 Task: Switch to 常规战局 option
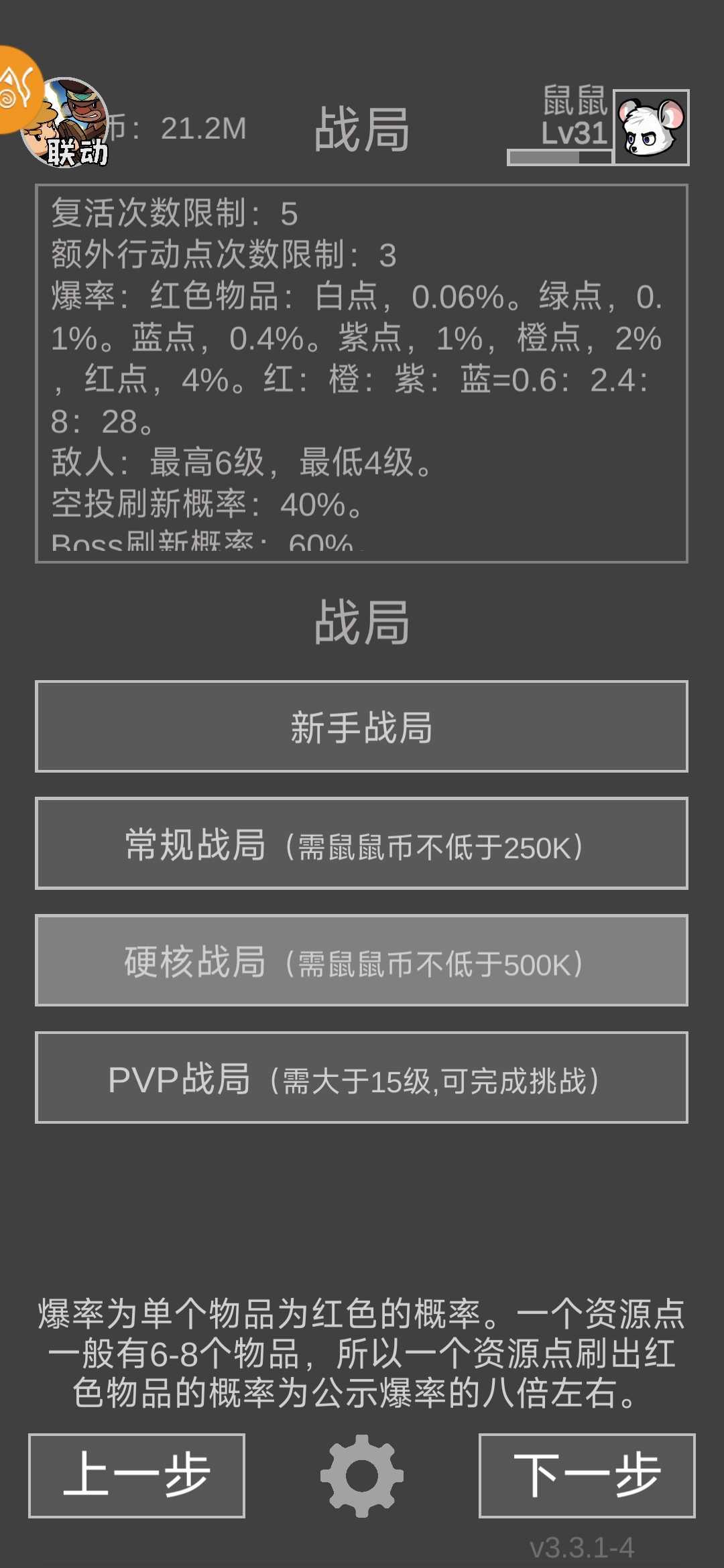click(x=362, y=844)
